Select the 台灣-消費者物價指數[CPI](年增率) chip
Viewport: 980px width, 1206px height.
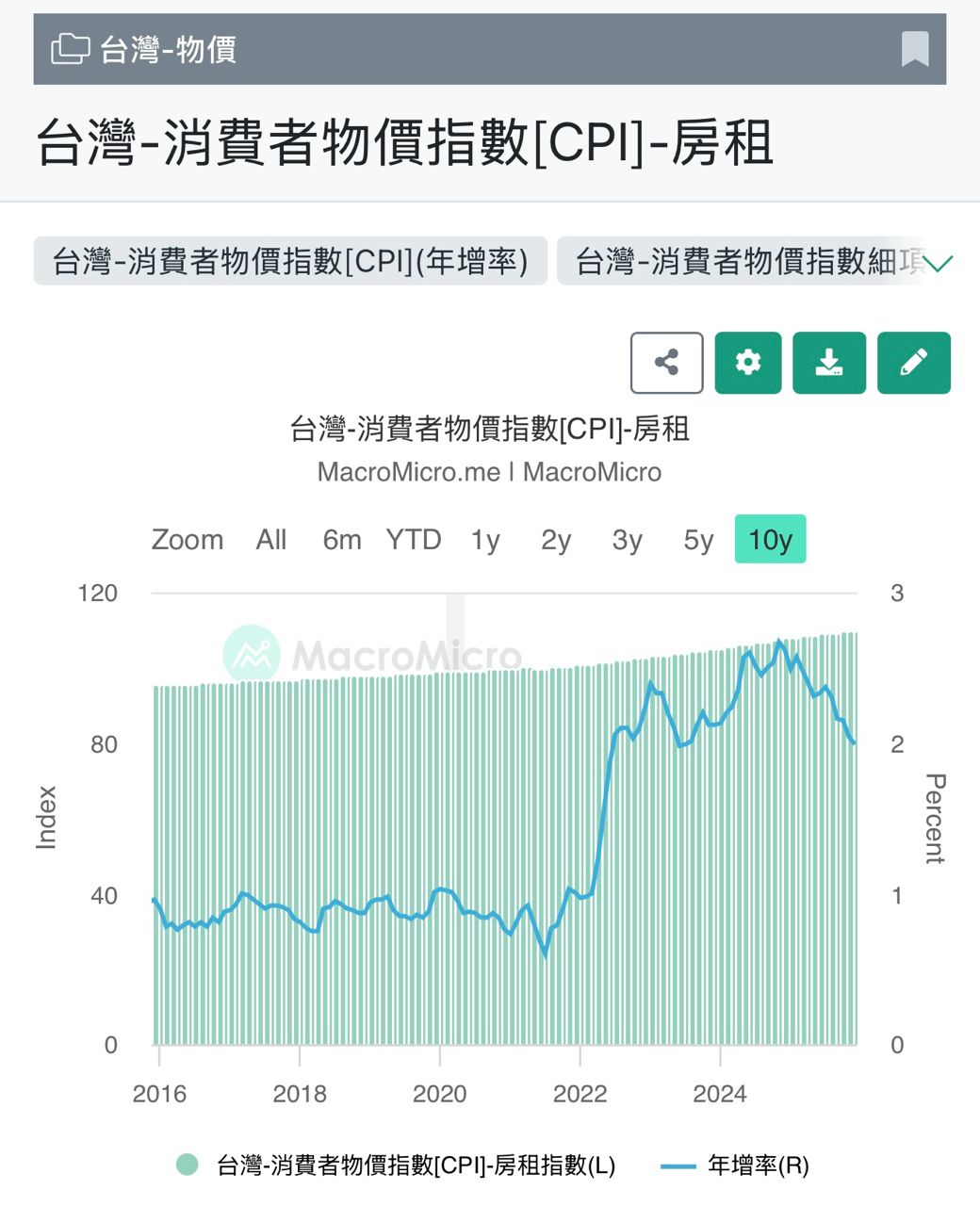[290, 261]
